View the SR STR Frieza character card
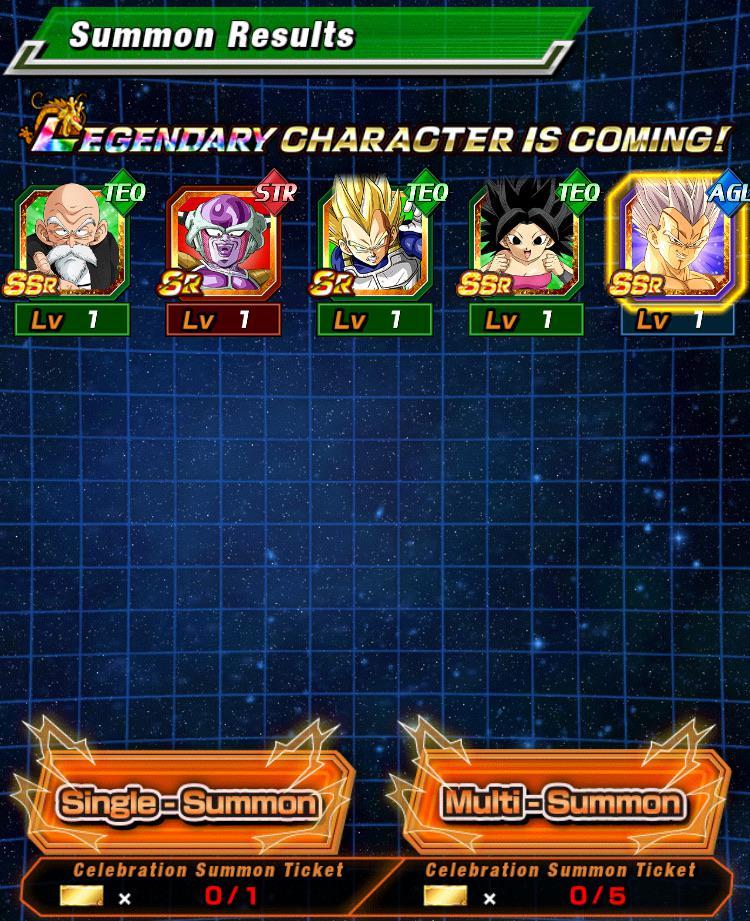 pyautogui.click(x=224, y=243)
